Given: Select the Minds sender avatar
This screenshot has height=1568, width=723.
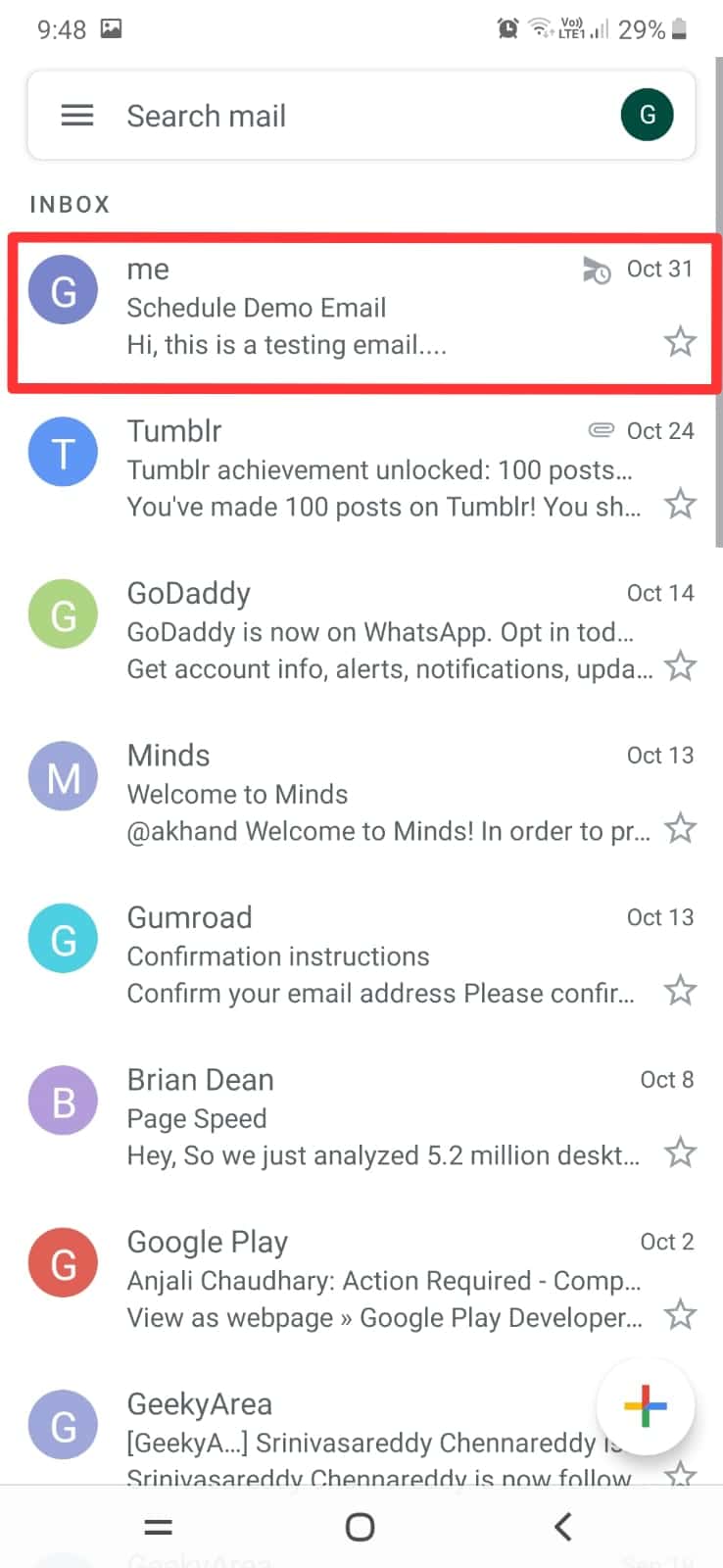Looking at the screenshot, I should click(x=63, y=775).
